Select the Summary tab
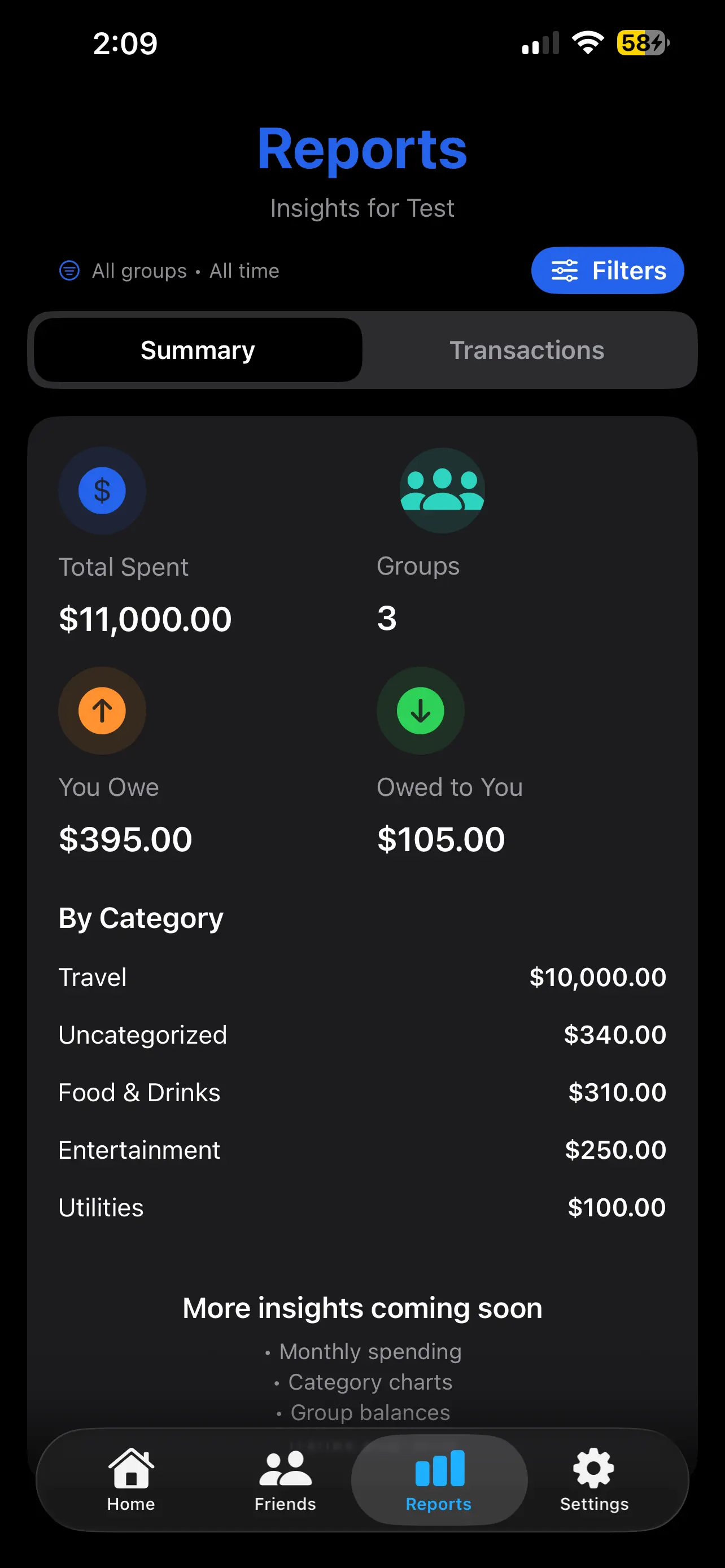 pyautogui.click(x=197, y=350)
